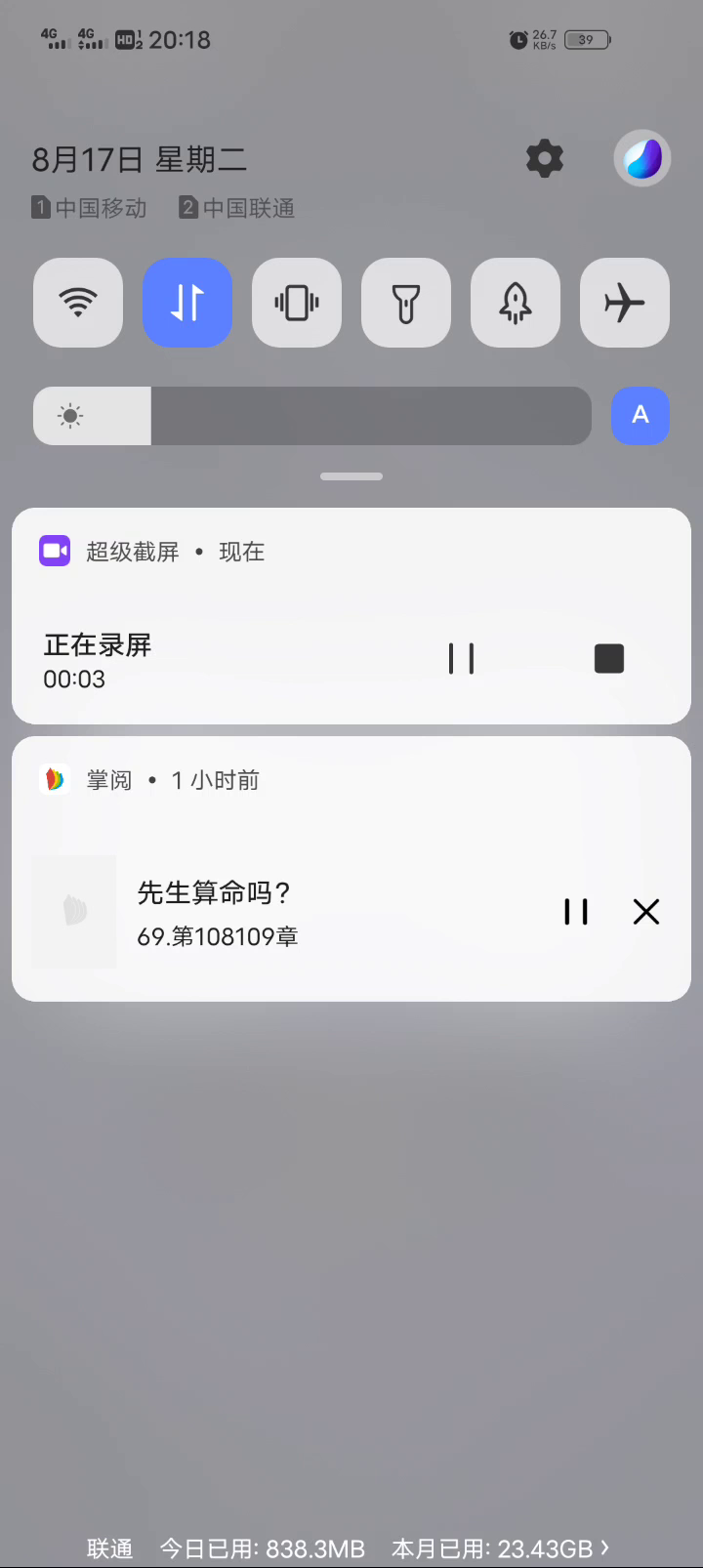Turn on the flashlight
The height and width of the screenshot is (1568, 703).
[x=406, y=303]
